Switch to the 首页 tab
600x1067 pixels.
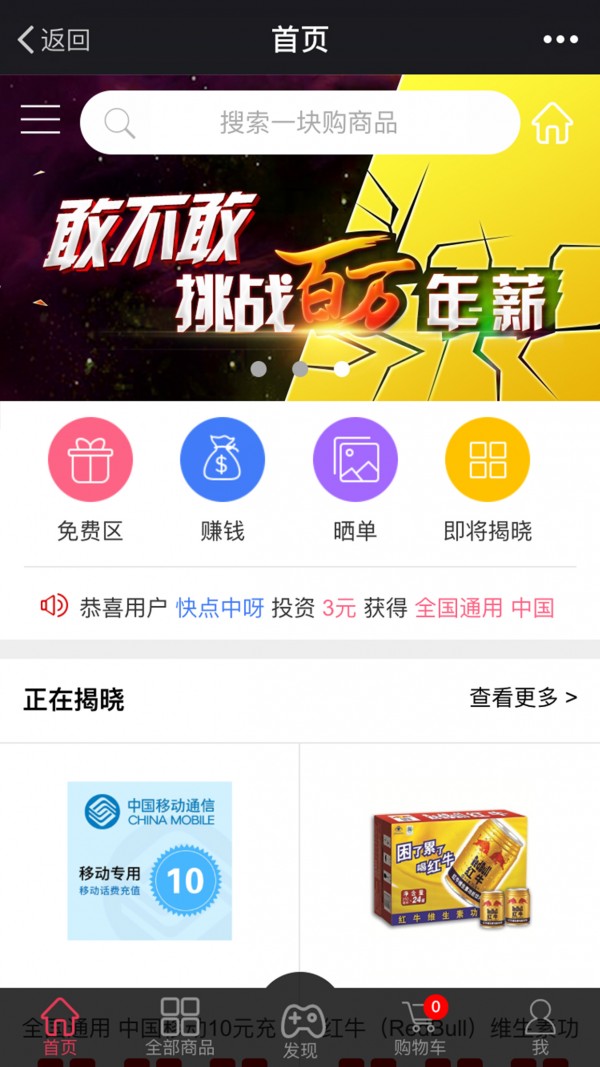point(60,1025)
